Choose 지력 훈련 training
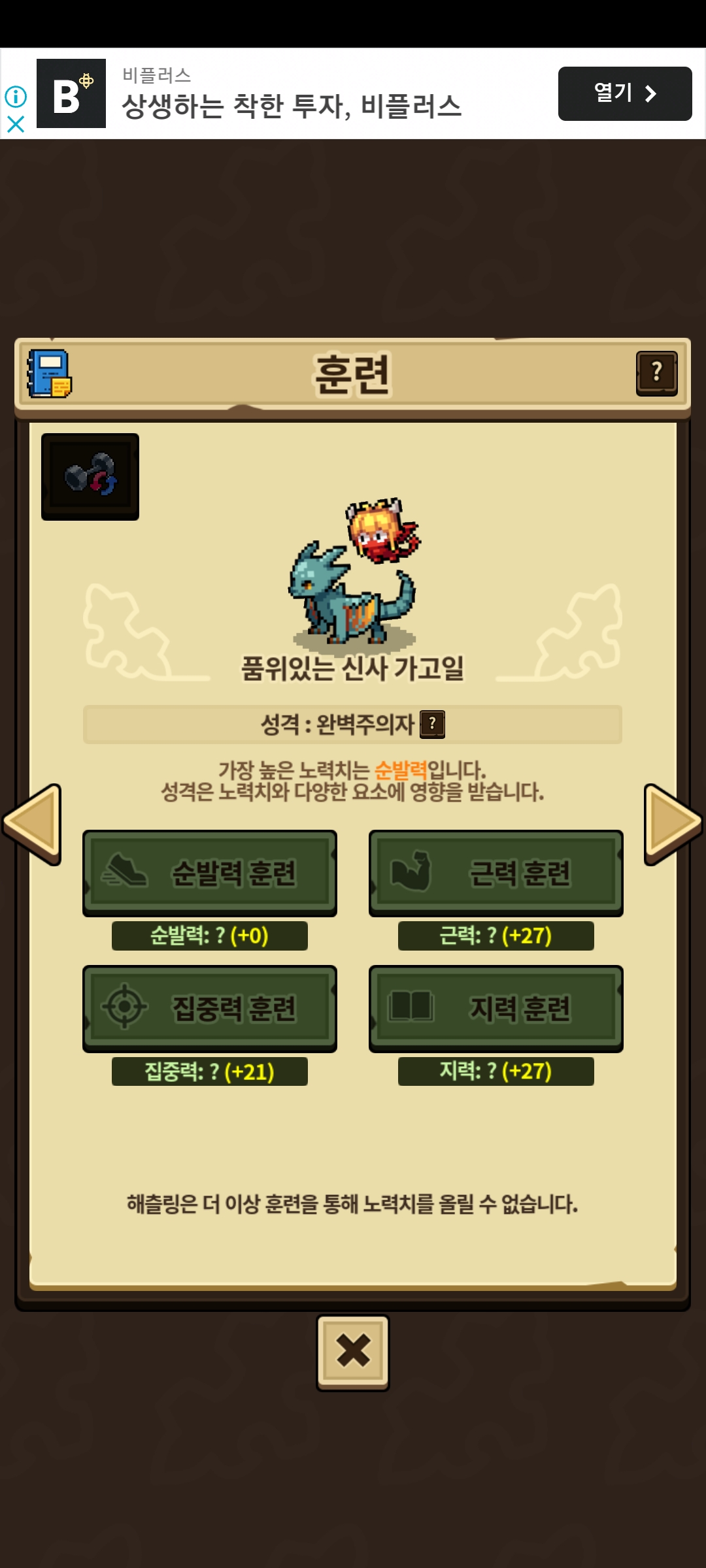This screenshot has height=1568, width=706. tap(496, 1008)
